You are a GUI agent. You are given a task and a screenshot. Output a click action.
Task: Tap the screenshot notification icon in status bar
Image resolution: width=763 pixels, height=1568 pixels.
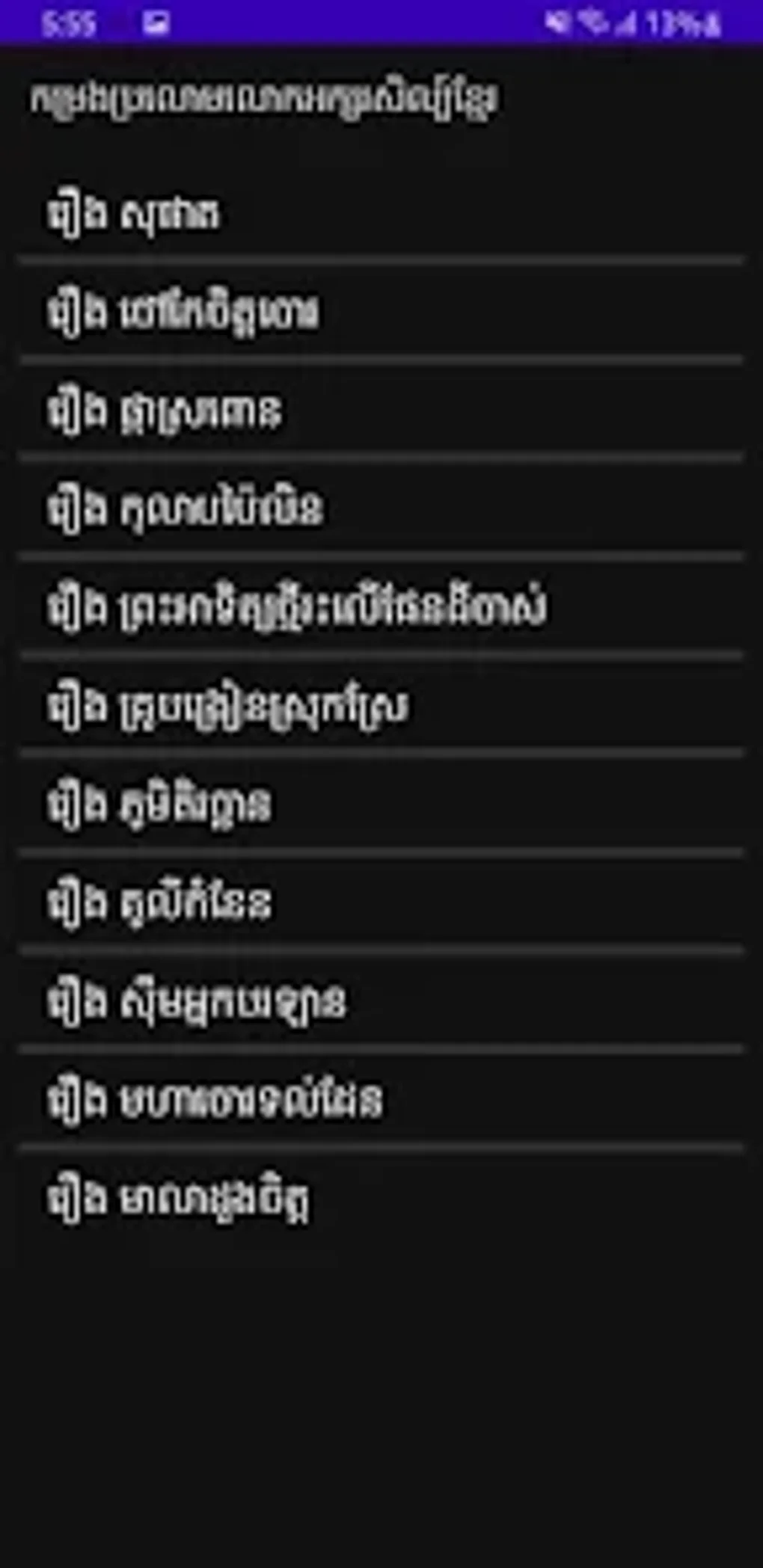(155, 22)
